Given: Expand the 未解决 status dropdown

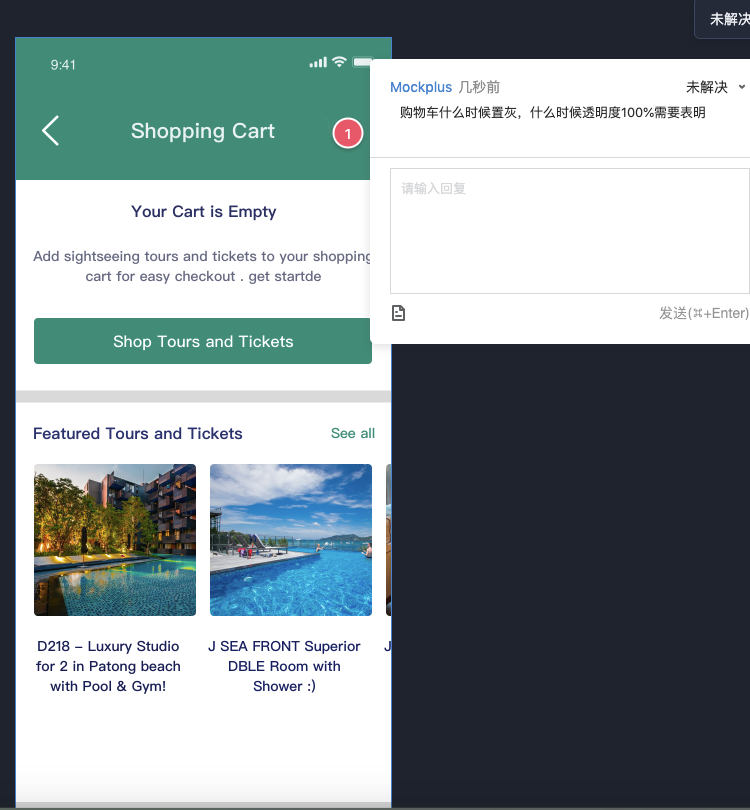Looking at the screenshot, I should coord(715,88).
